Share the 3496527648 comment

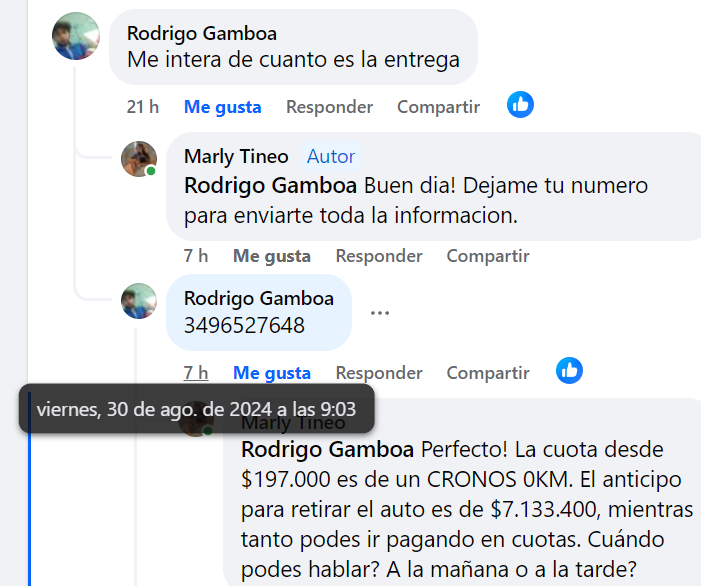[x=488, y=373]
